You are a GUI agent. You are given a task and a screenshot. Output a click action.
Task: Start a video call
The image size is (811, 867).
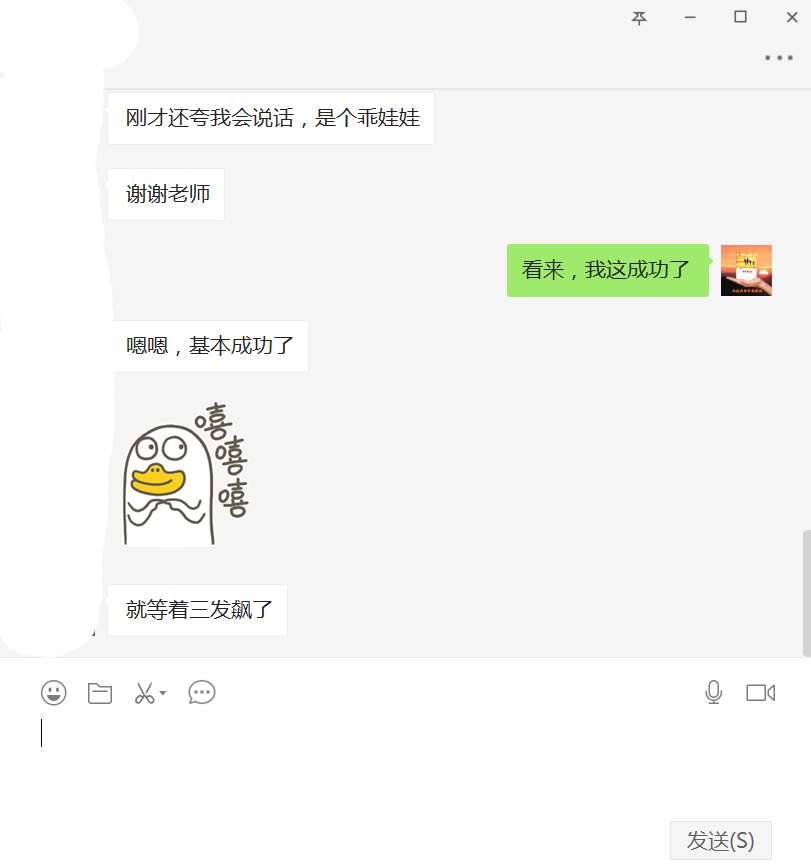click(760, 692)
